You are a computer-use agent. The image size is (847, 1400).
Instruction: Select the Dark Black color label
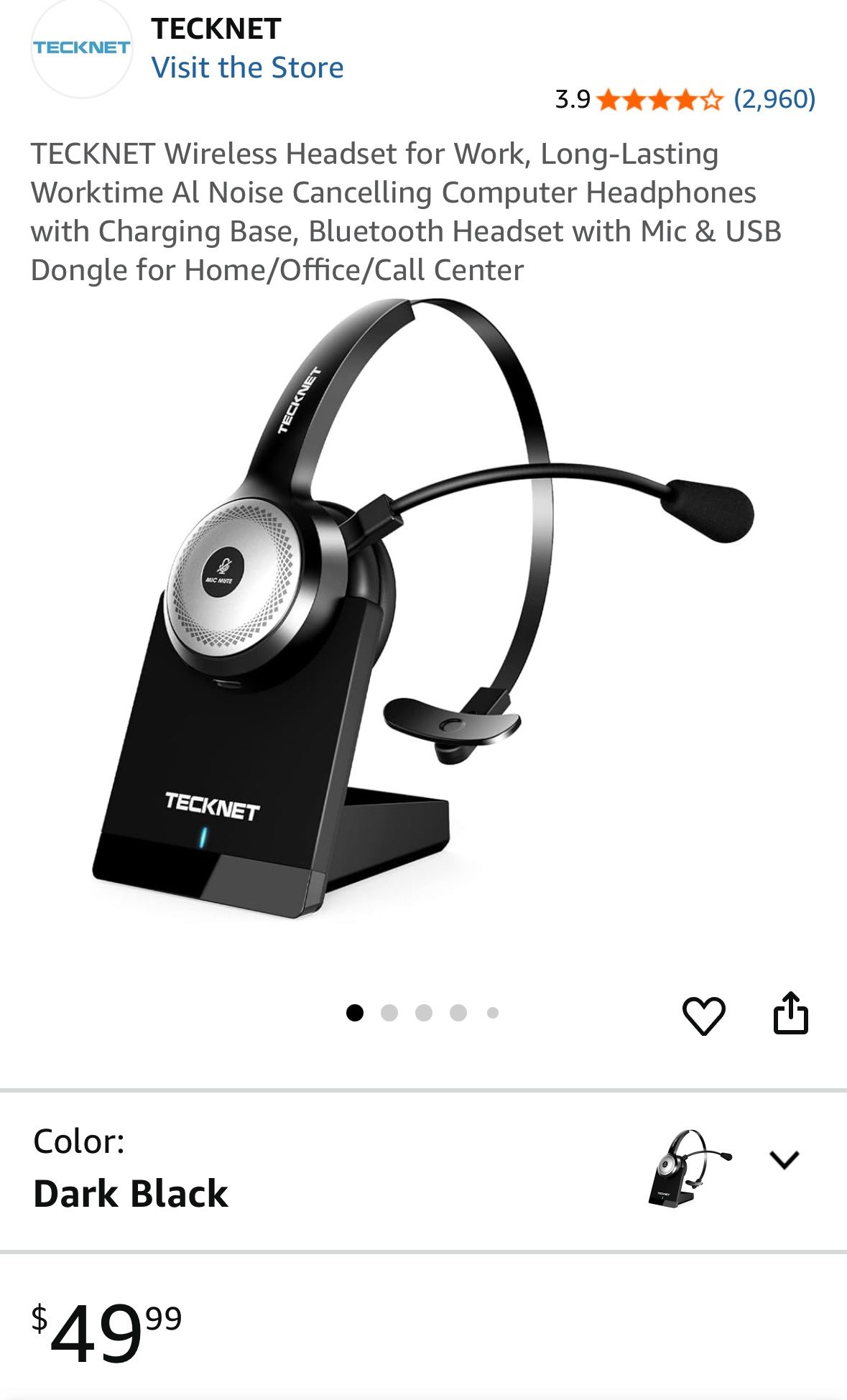tap(131, 1192)
